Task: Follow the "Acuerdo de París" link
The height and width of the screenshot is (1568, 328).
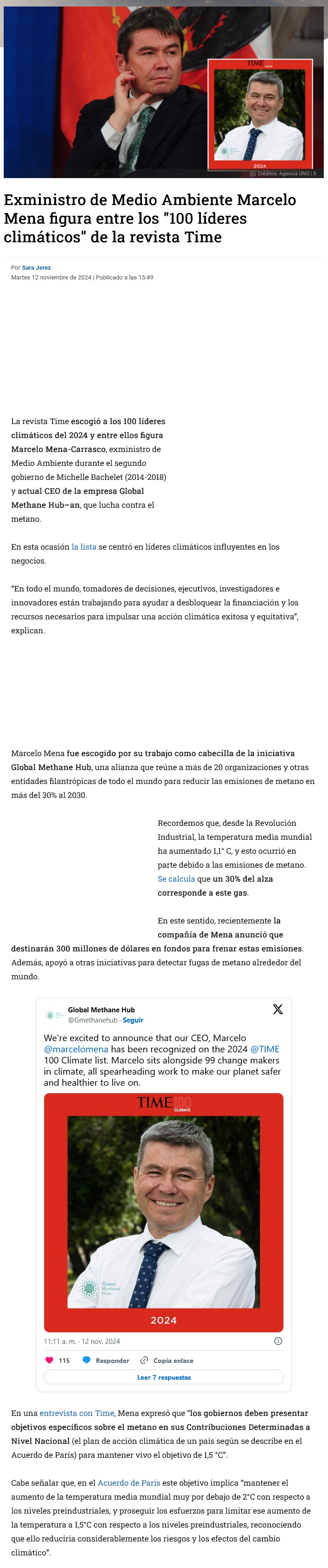Action: (129, 1483)
